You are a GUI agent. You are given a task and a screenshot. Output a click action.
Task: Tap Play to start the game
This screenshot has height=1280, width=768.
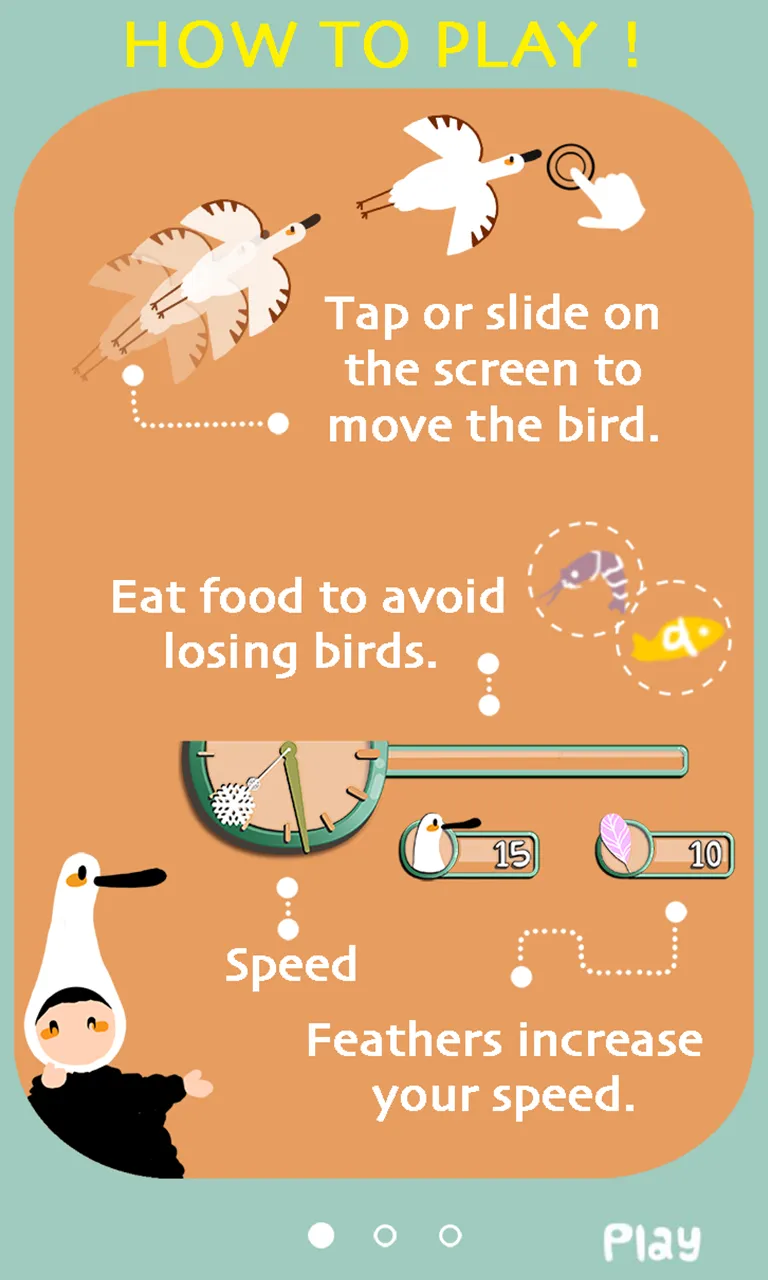pyautogui.click(x=652, y=1241)
